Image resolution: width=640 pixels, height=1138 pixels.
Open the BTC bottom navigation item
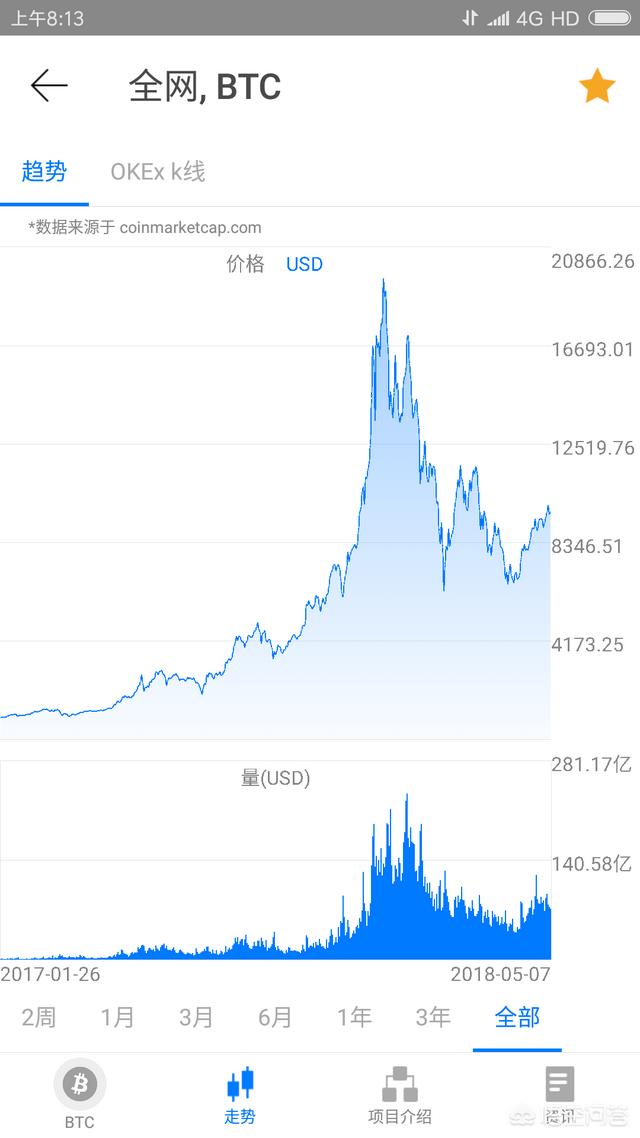[x=80, y=1094]
